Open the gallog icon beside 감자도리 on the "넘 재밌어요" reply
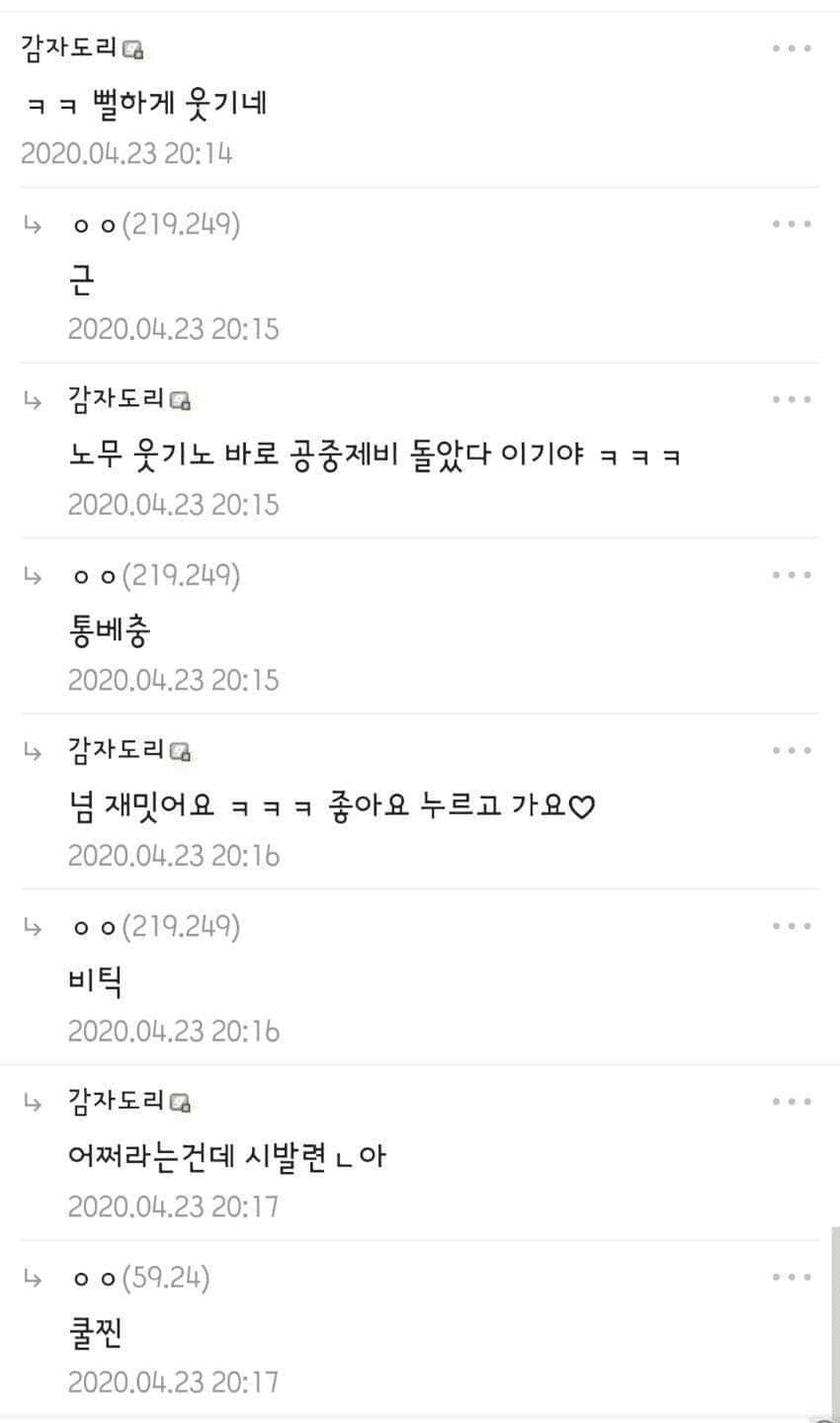 tap(180, 753)
